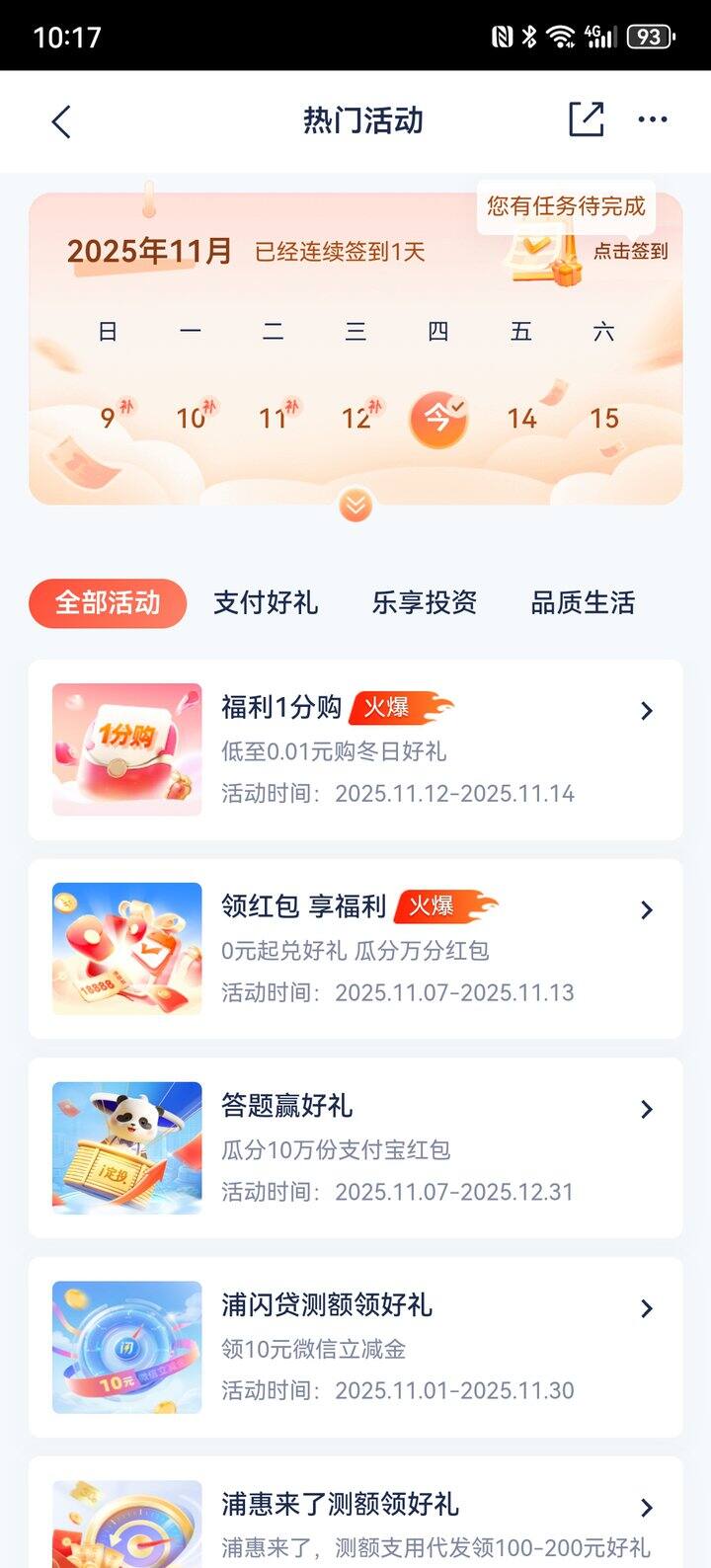Switch to the 品质生活 tab
This screenshot has width=711, height=1568.
tap(583, 603)
